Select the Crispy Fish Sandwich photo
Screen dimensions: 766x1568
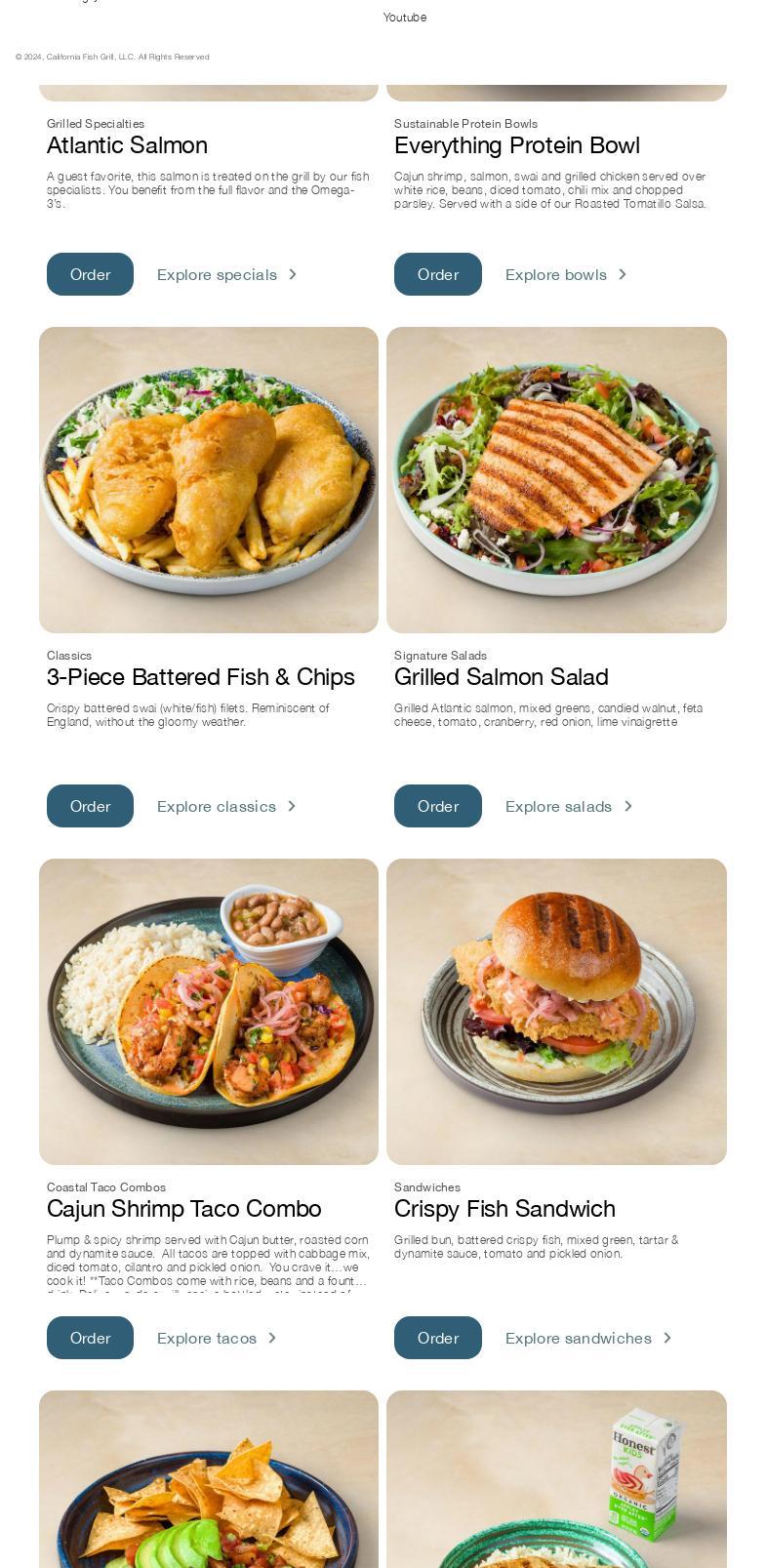(x=556, y=1012)
